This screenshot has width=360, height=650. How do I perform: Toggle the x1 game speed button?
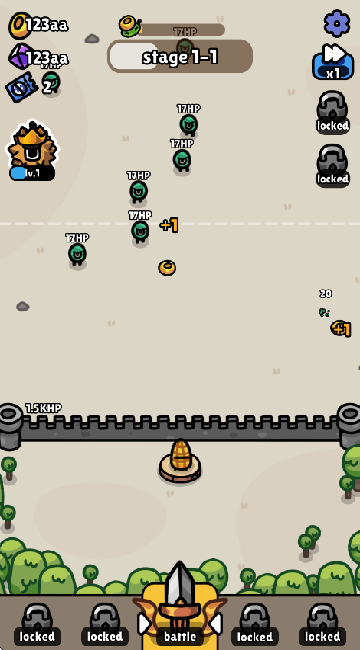pyautogui.click(x=333, y=61)
